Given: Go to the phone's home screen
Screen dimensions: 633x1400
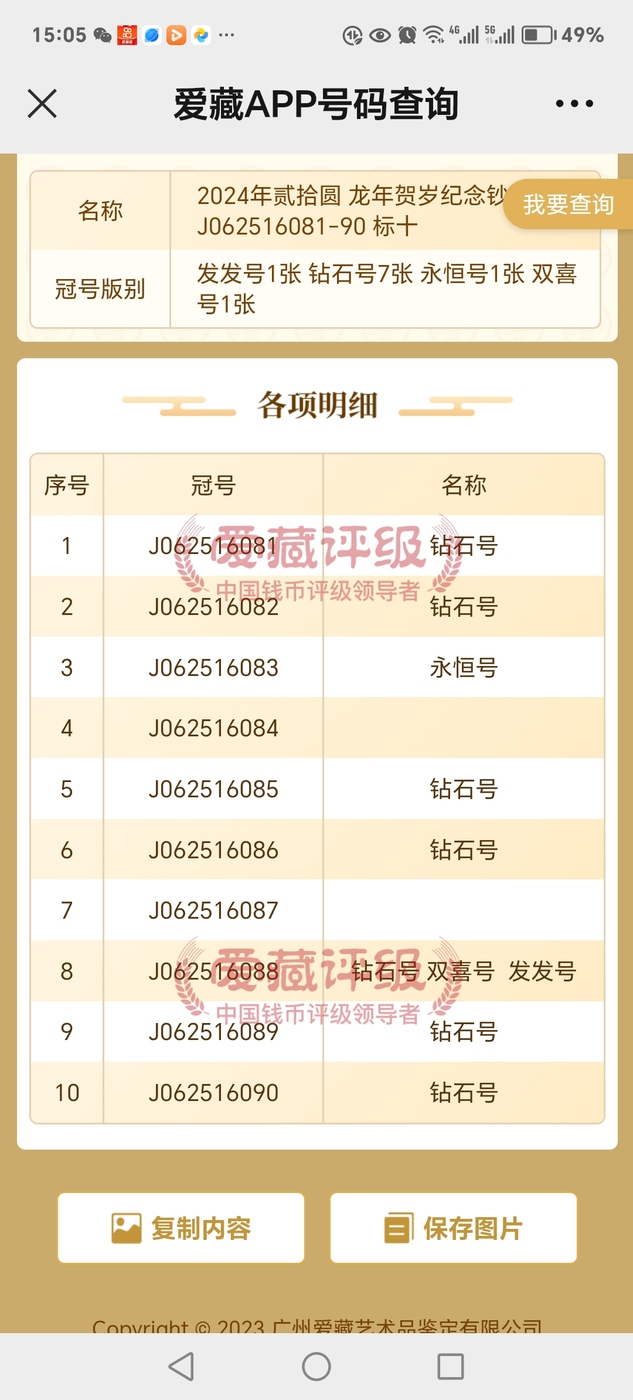Looking at the screenshot, I should tap(316, 1366).
